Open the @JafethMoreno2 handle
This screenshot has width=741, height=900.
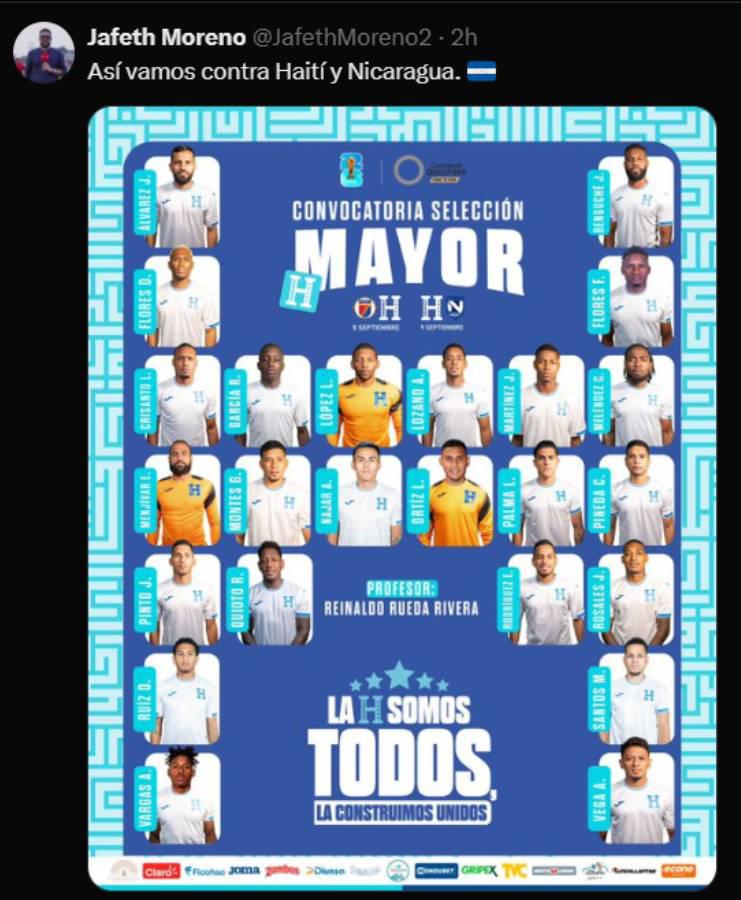[x=341, y=38]
